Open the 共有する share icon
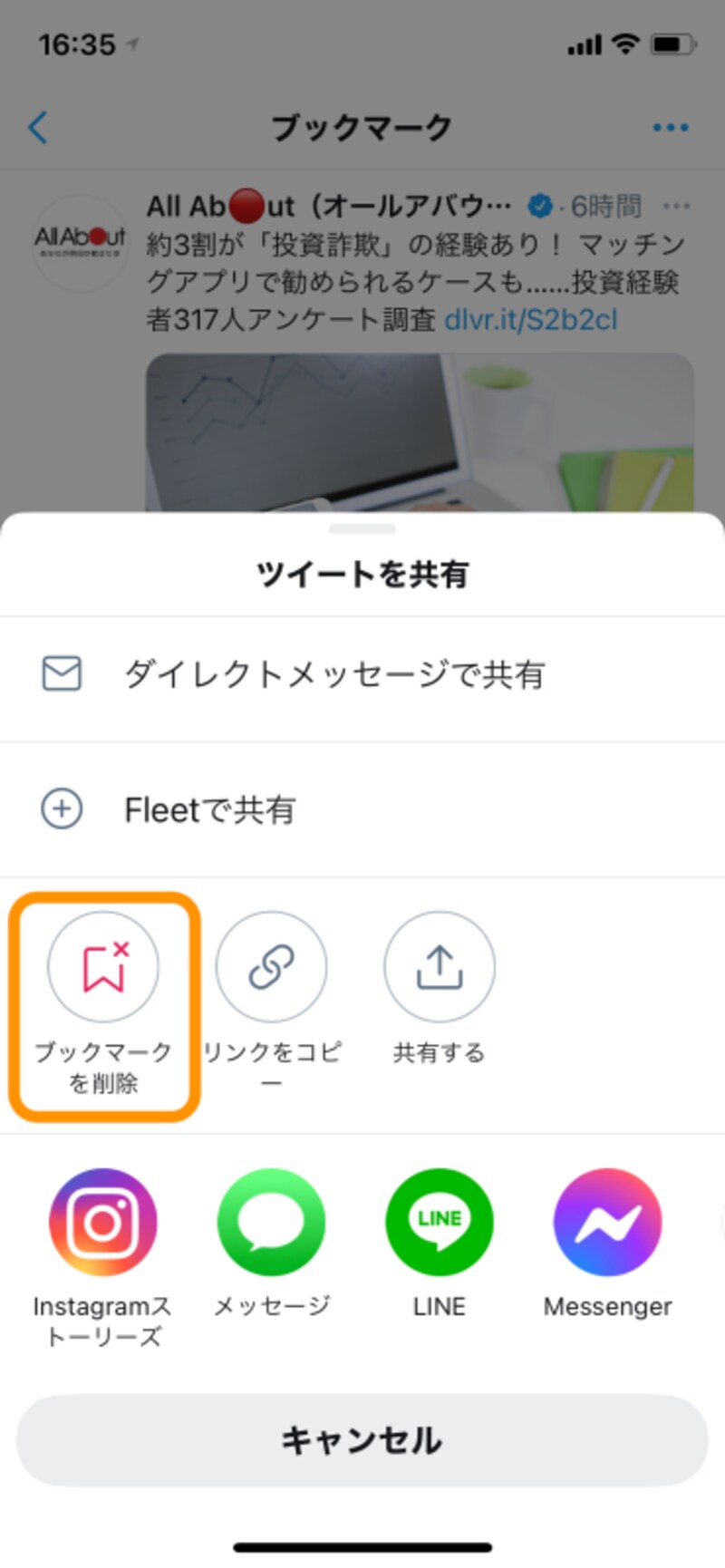The width and height of the screenshot is (725, 1568). click(440, 965)
